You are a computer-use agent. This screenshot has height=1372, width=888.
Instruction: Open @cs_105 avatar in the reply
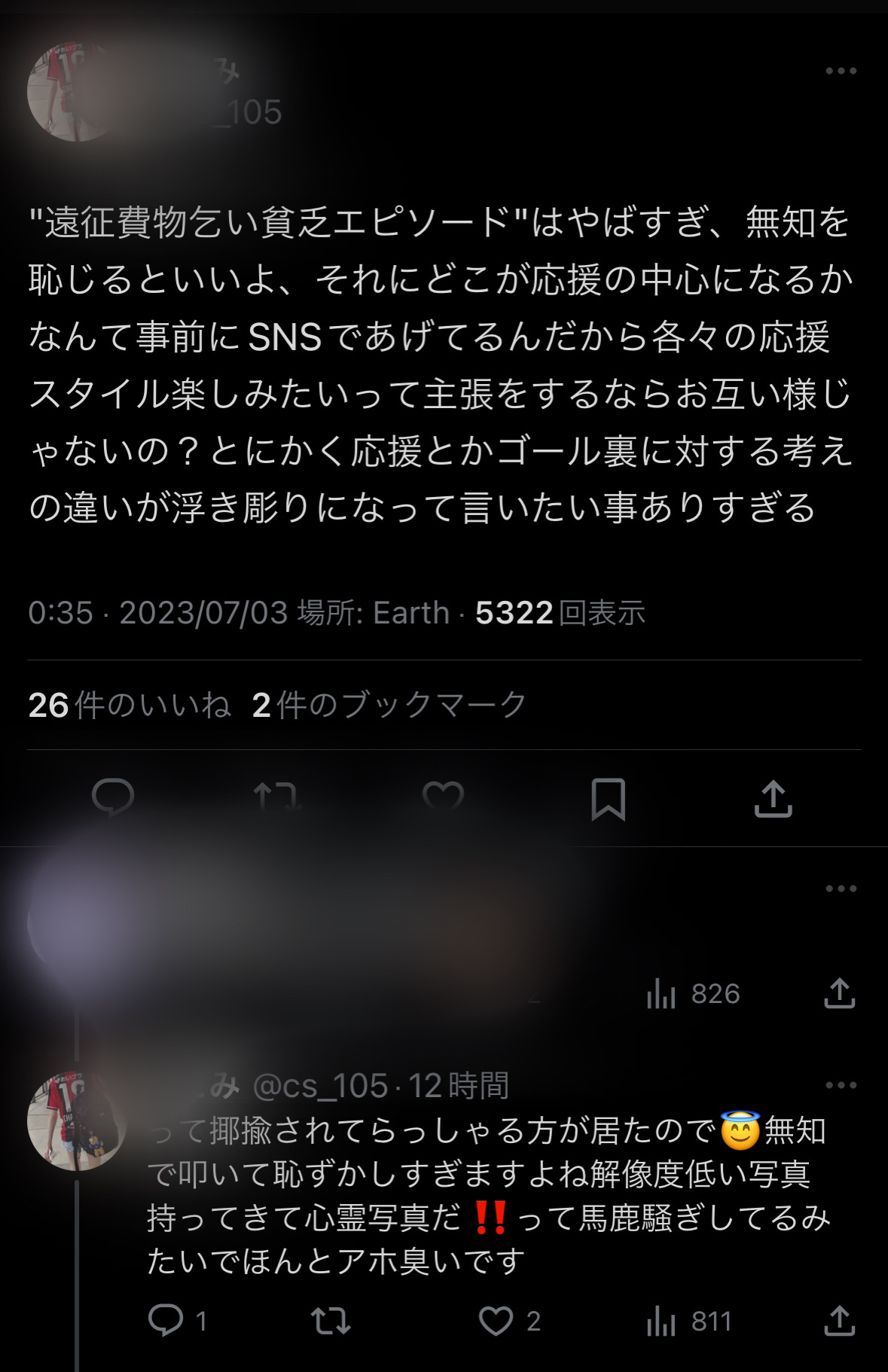[76, 1121]
